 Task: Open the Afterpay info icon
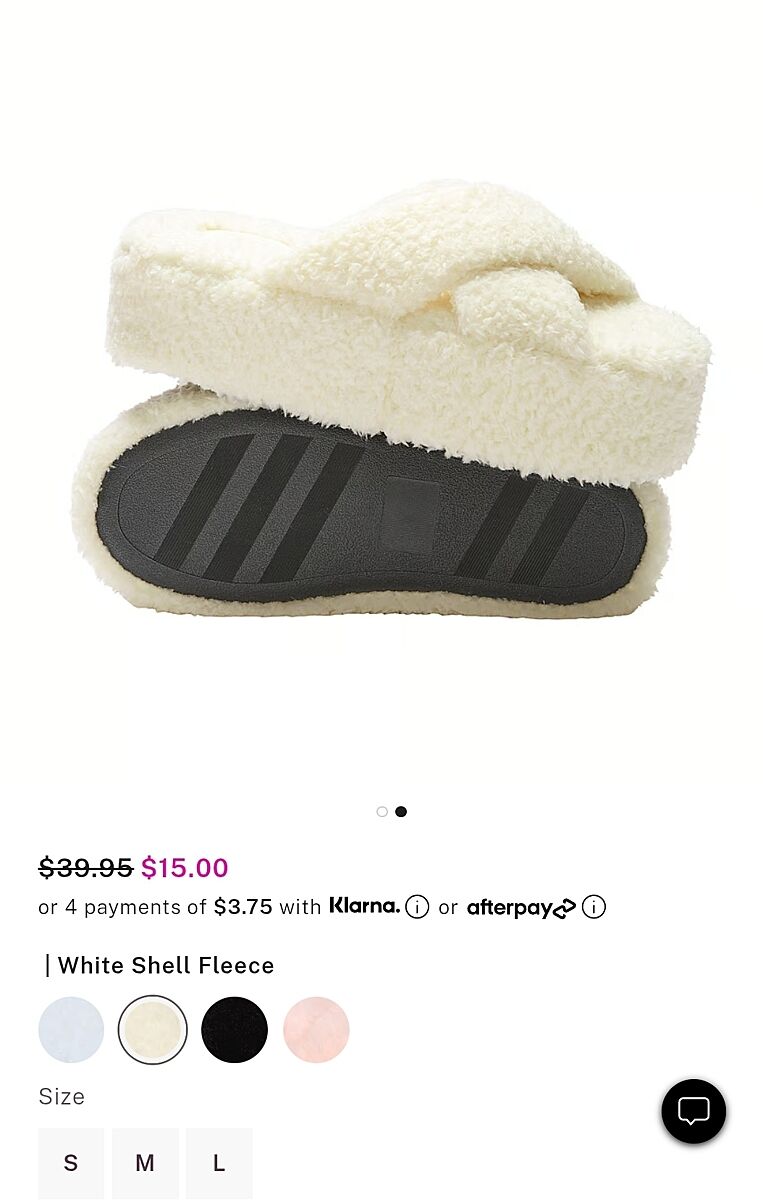(x=594, y=907)
